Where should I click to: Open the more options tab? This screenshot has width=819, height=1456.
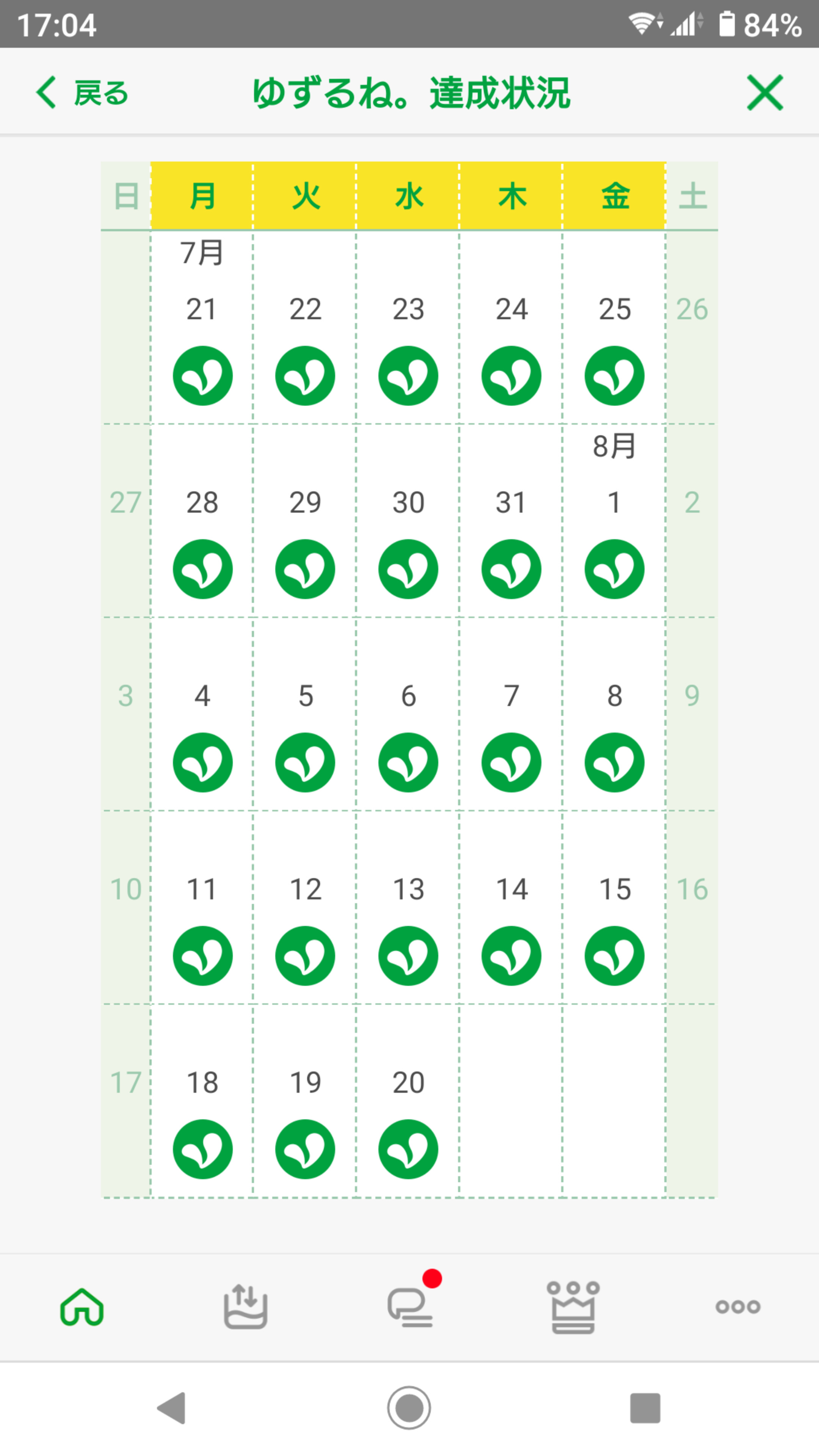pyautogui.click(x=737, y=1307)
